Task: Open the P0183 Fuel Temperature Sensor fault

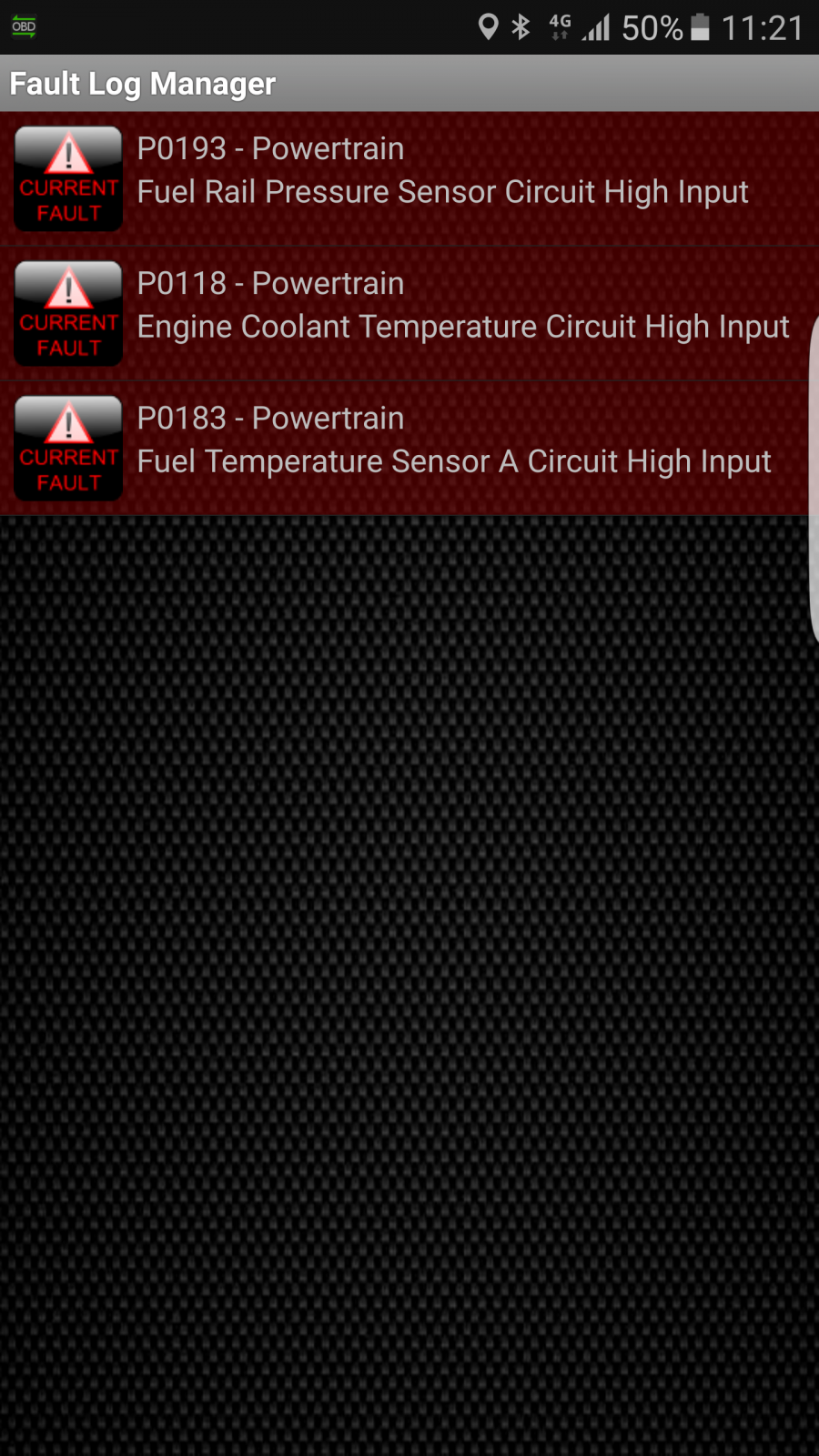Action: (x=409, y=448)
